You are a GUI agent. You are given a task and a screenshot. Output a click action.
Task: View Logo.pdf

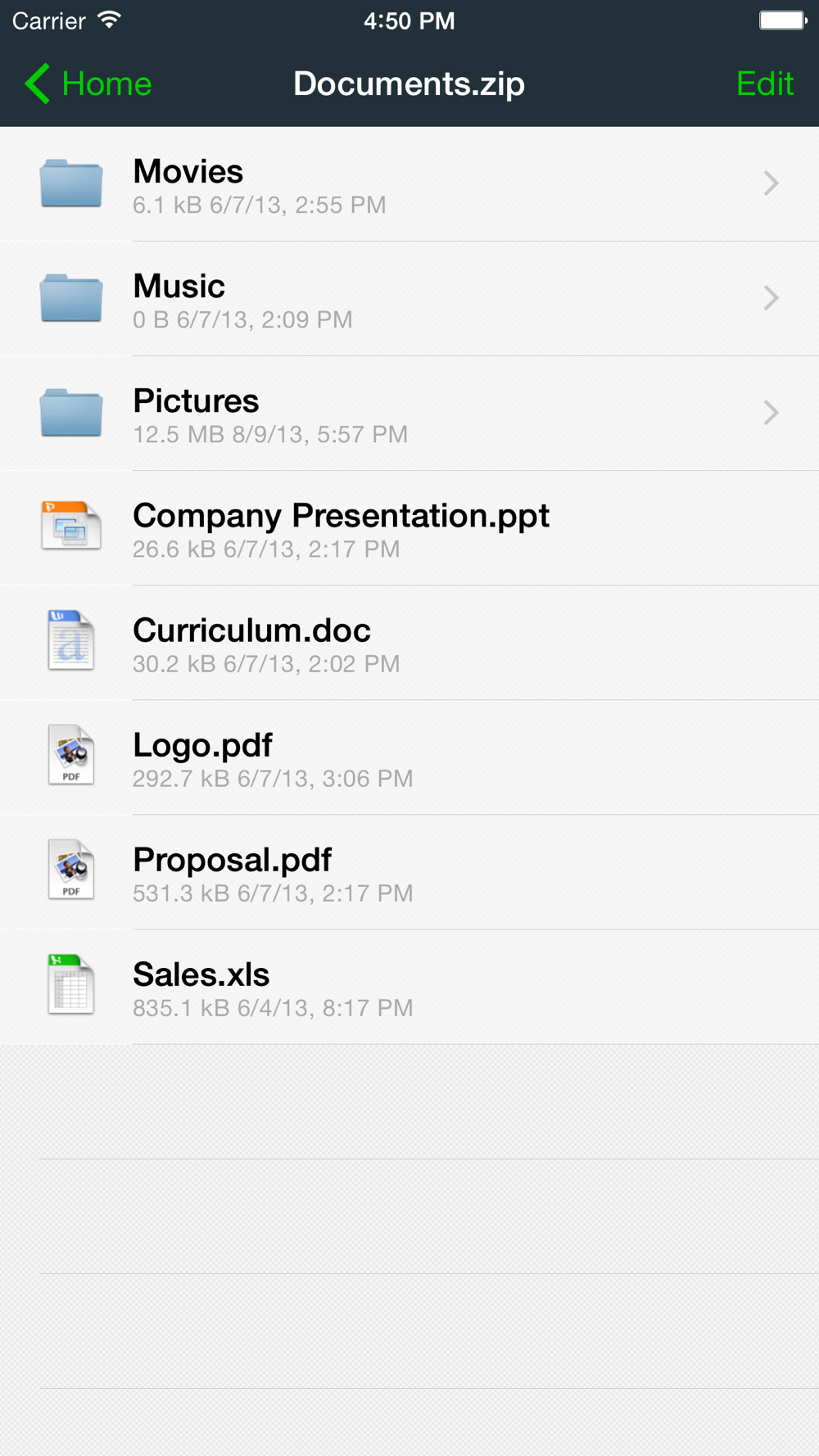(409, 757)
